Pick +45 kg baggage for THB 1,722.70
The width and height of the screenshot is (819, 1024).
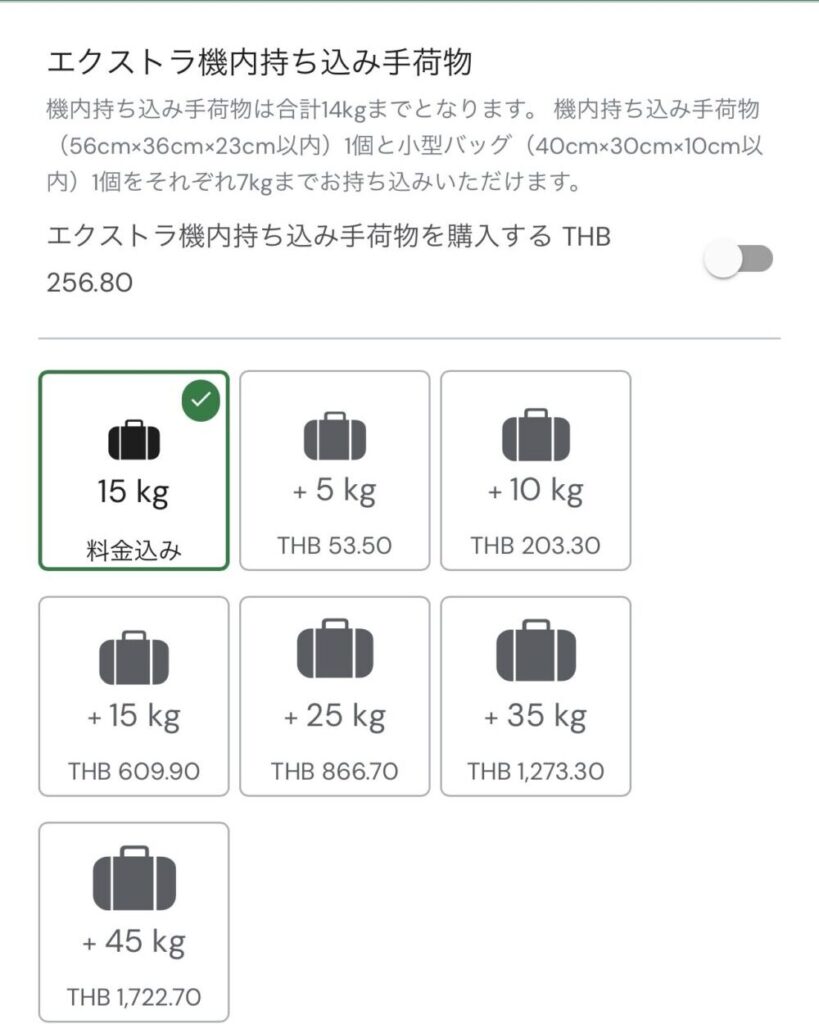(134, 921)
